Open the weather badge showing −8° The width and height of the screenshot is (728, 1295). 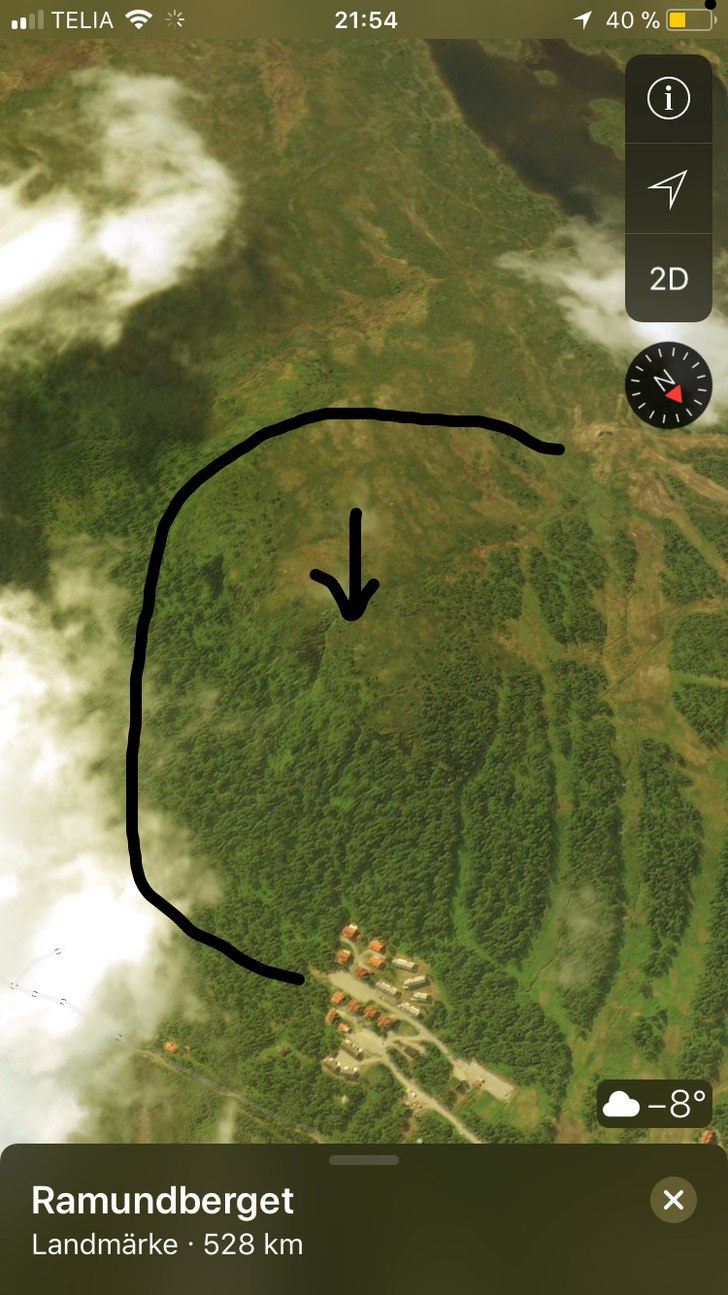[x=655, y=1105]
